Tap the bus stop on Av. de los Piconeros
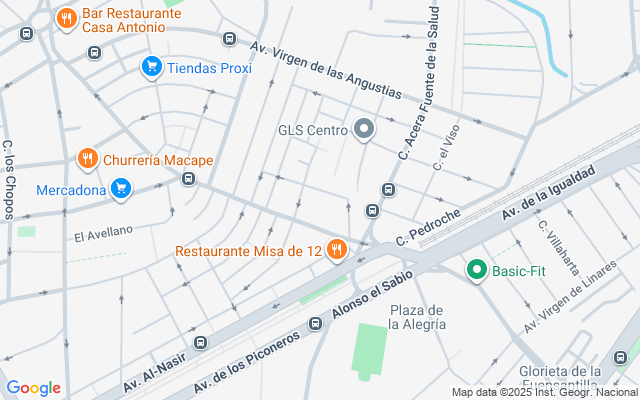The image size is (640, 400). coord(316,322)
